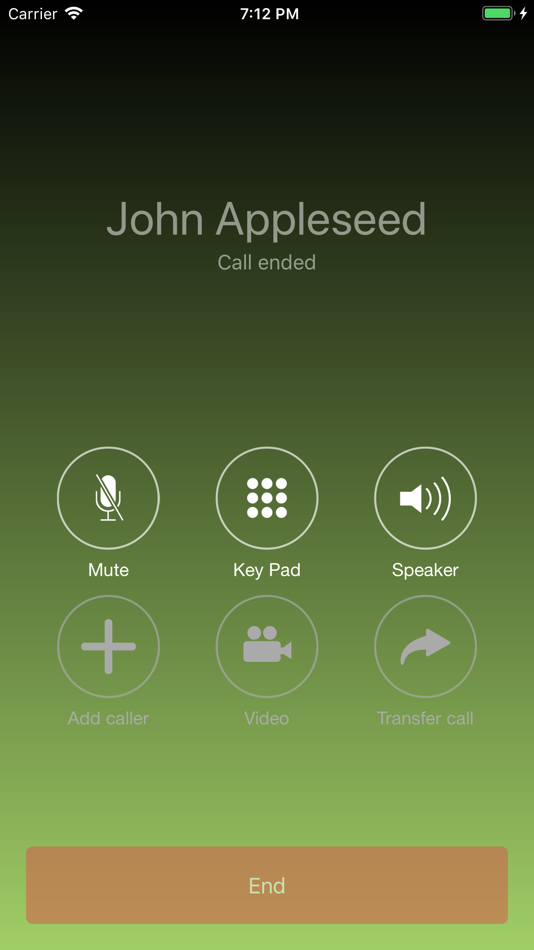Open the Key Pad
This screenshot has height=950, width=534.
pyautogui.click(x=267, y=498)
